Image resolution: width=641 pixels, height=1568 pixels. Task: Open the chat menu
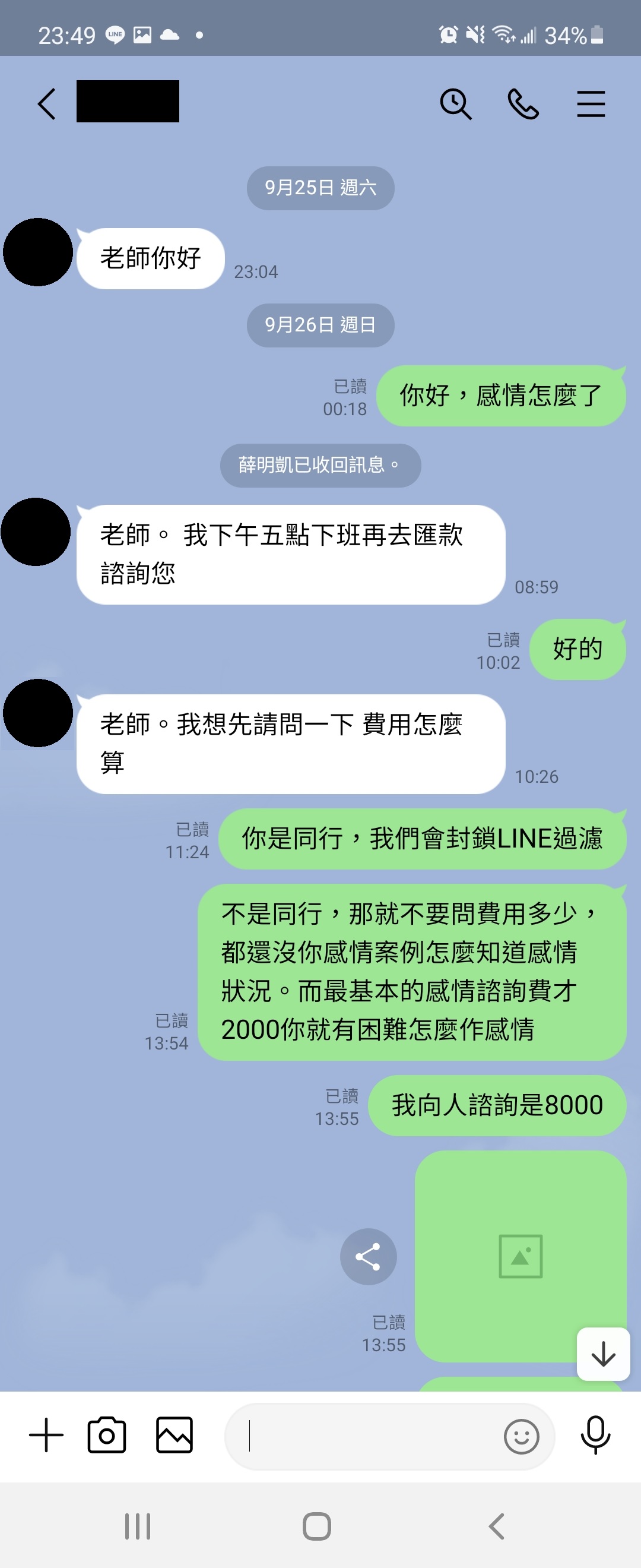tap(591, 103)
